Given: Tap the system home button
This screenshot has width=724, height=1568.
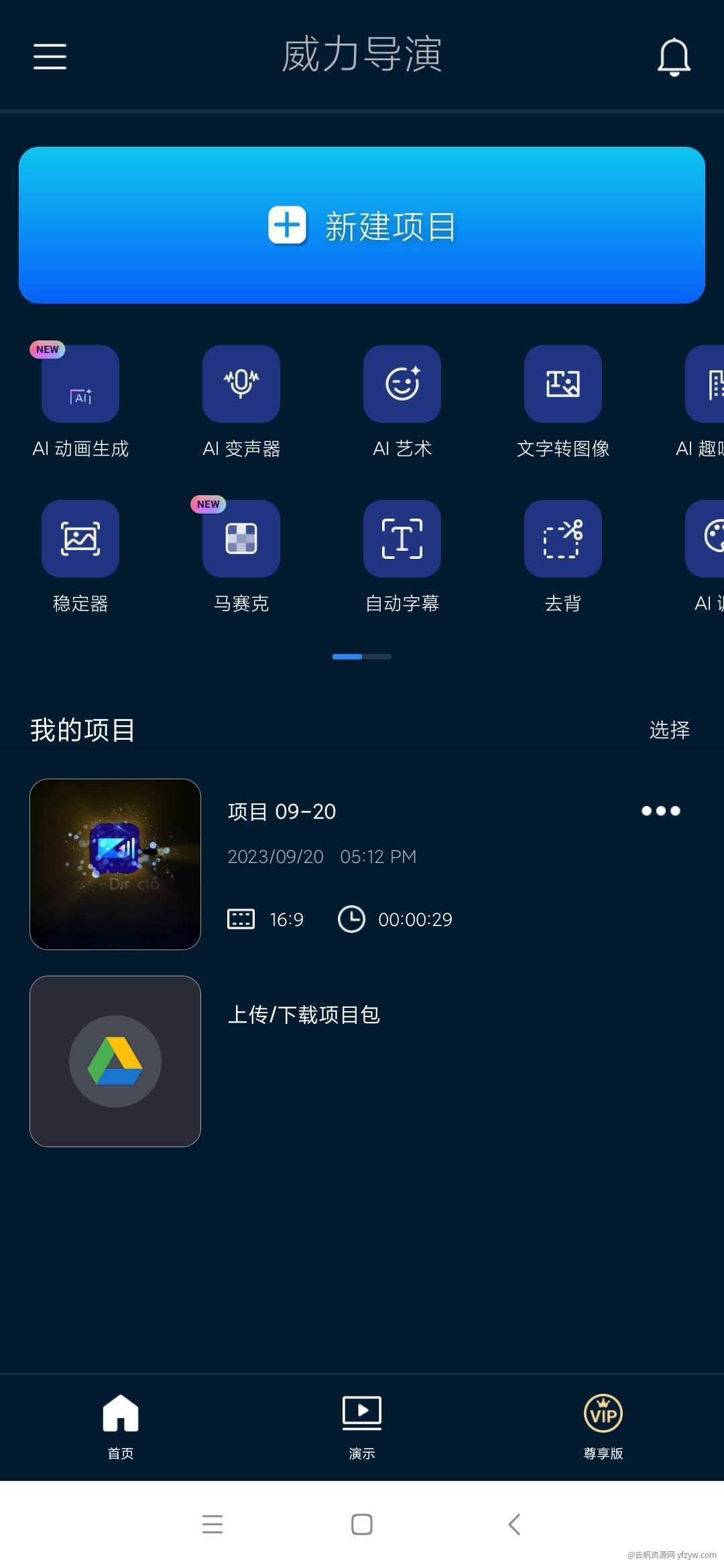Looking at the screenshot, I should point(362,1524).
